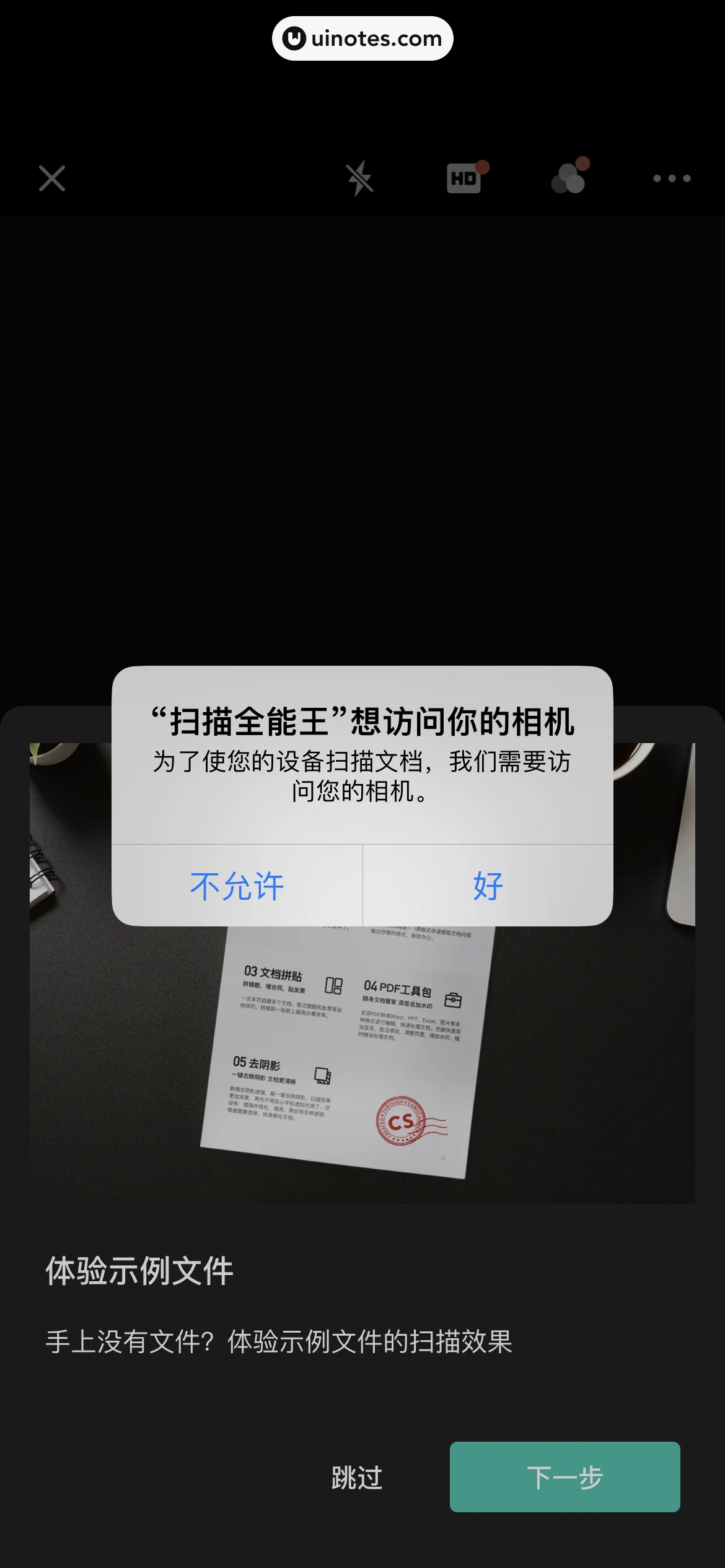The width and height of the screenshot is (725, 1568).
Task: Deny camera access with 不允许
Action: pyautogui.click(x=237, y=886)
